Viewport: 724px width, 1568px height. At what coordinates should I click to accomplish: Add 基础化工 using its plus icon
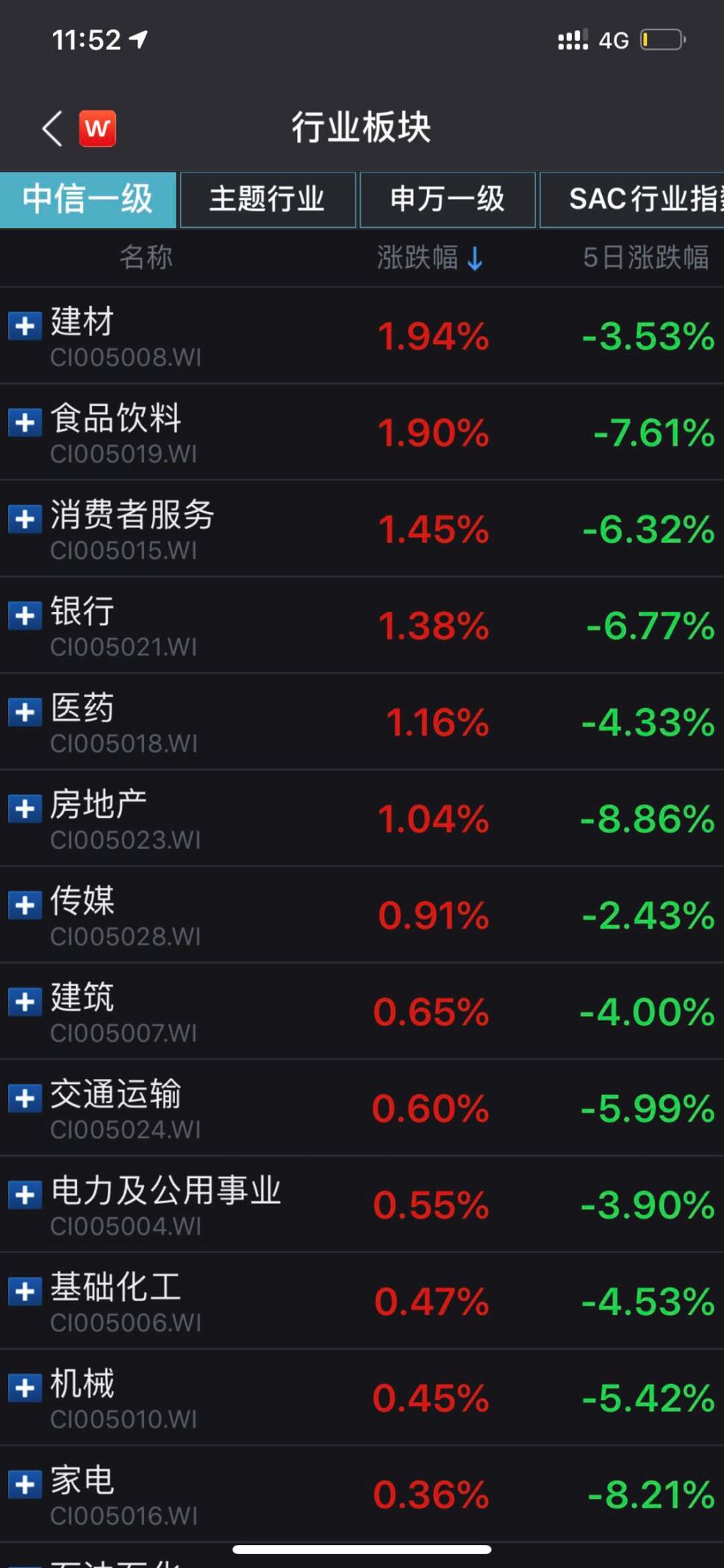click(24, 1291)
